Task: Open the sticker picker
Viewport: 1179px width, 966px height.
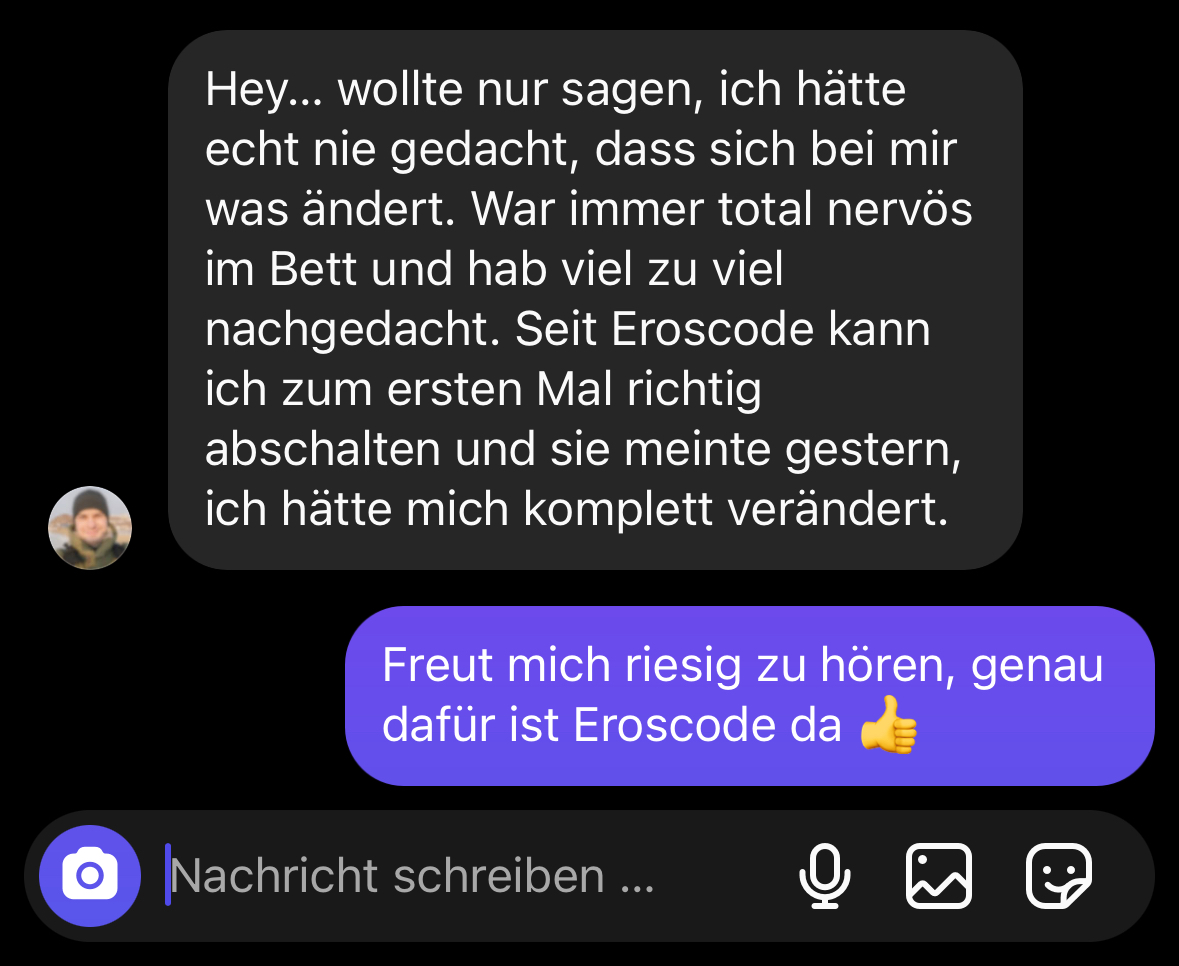Action: coord(1059,876)
